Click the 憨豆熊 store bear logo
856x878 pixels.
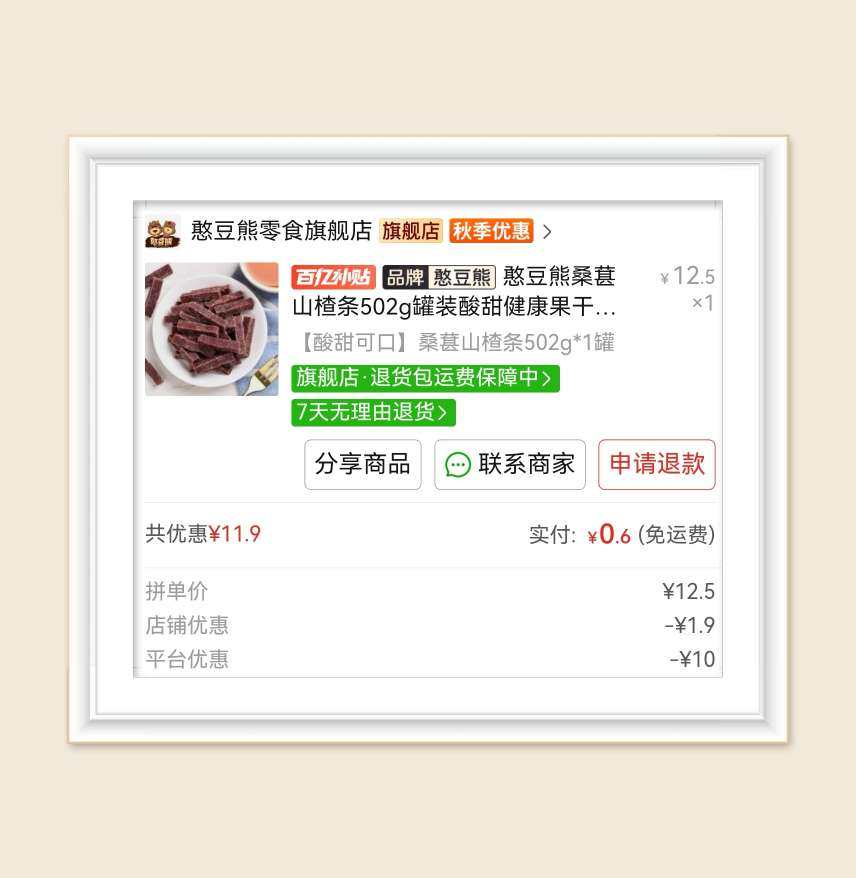click(161, 231)
